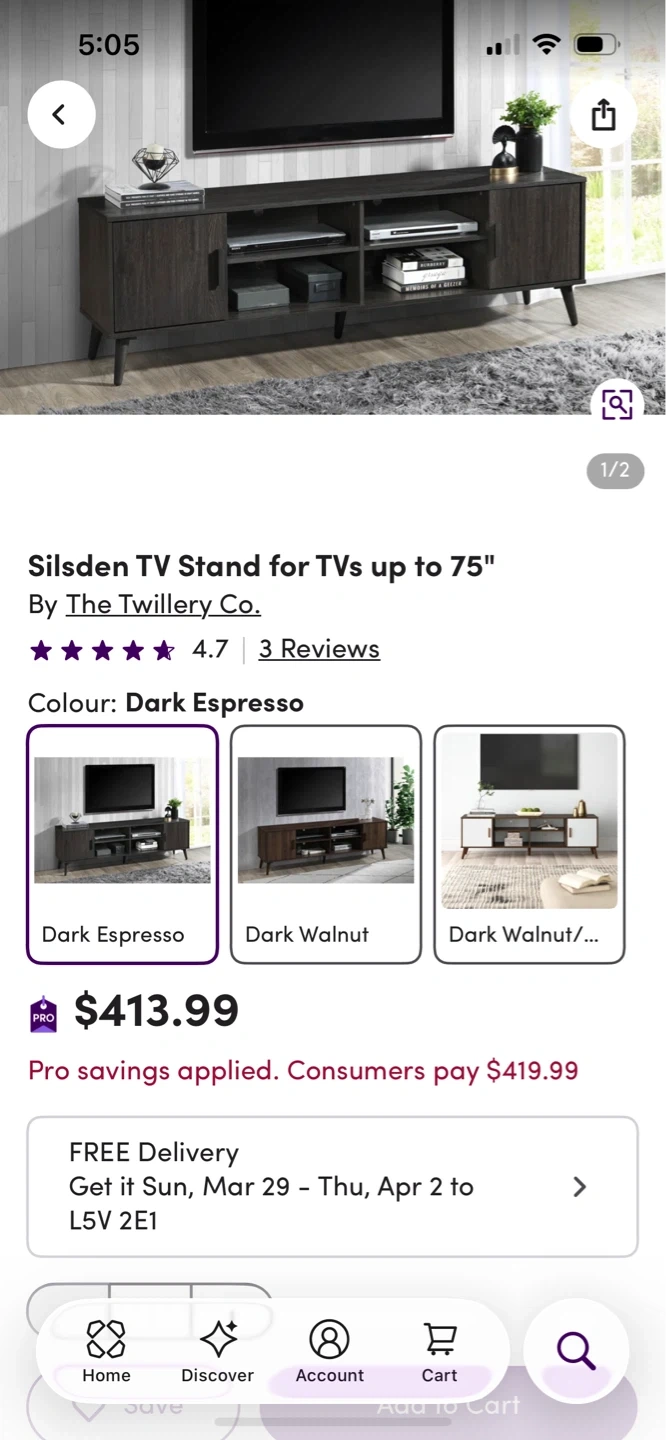Choose the Dark Walnut colour option
This screenshot has height=1440, width=666.
point(326,844)
